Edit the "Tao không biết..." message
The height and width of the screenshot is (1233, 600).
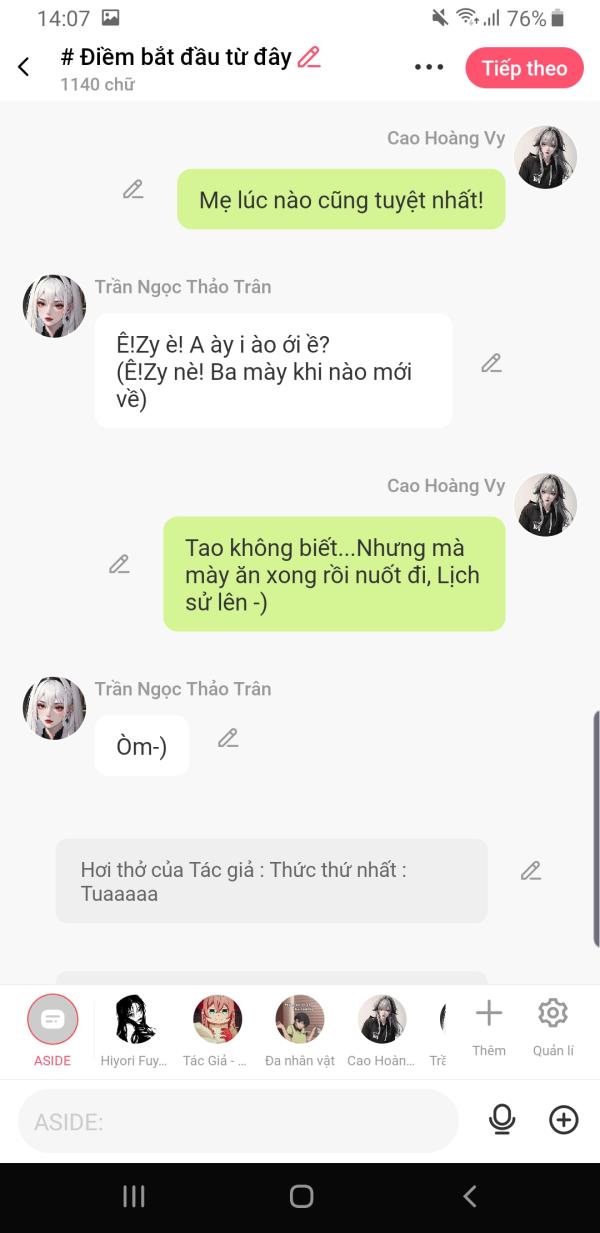tap(119, 564)
